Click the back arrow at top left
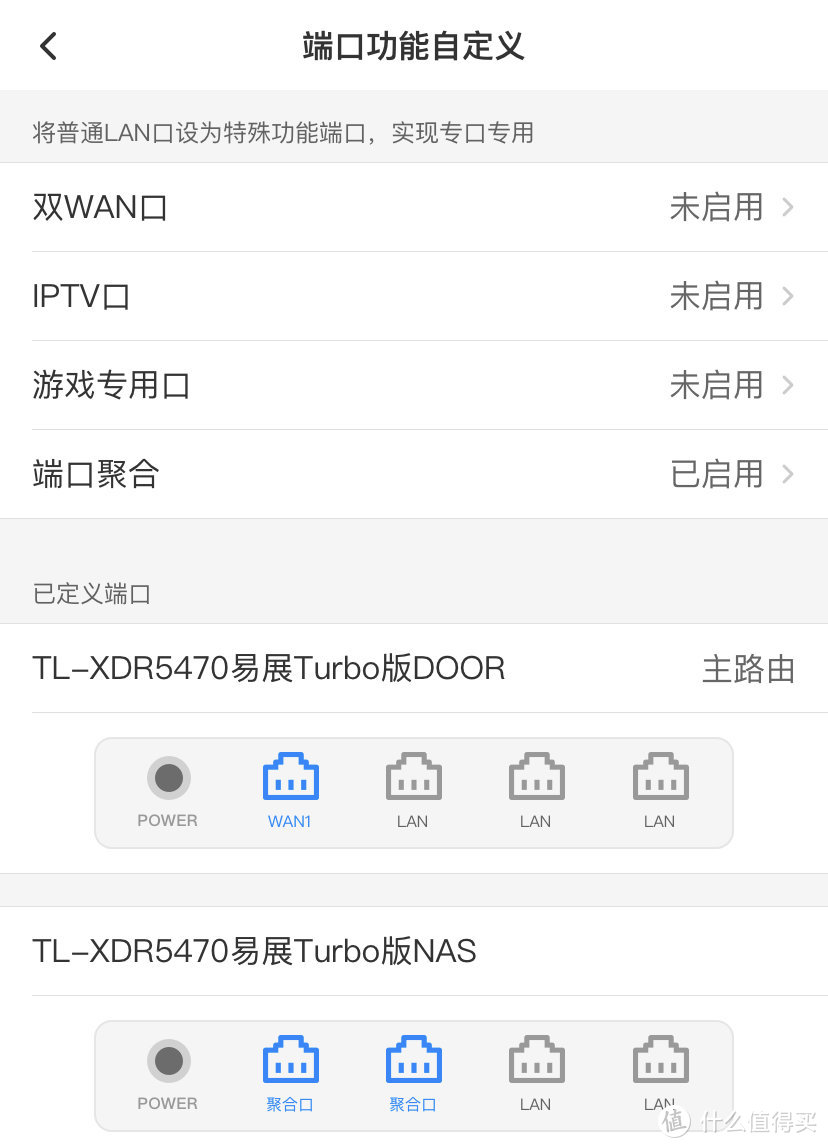 tap(47, 45)
